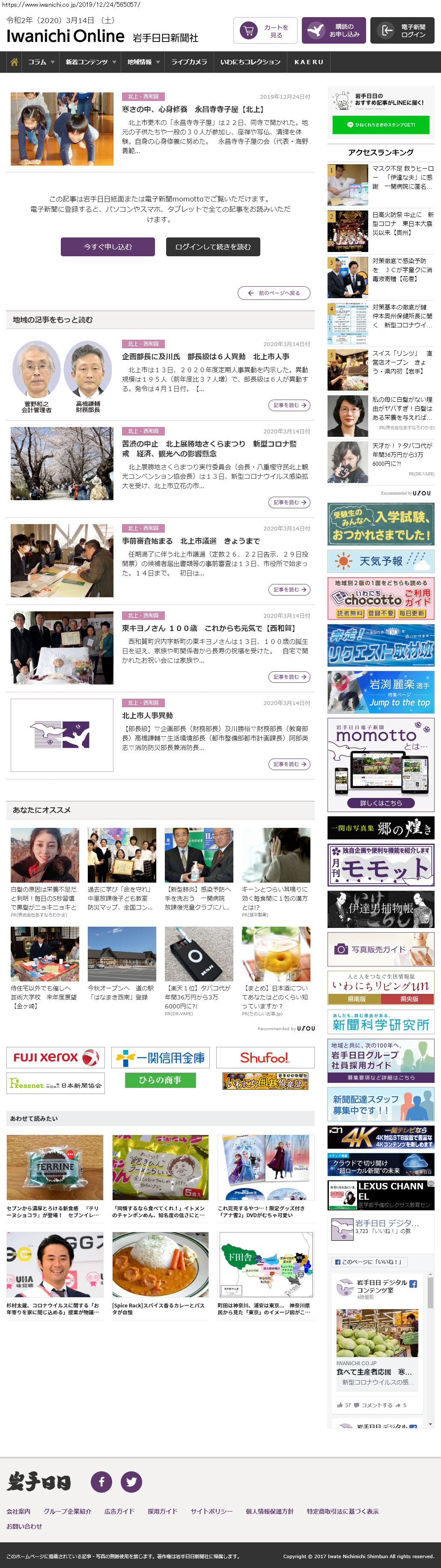
Task: Expand the 地域情報 menu
Action: [x=143, y=62]
